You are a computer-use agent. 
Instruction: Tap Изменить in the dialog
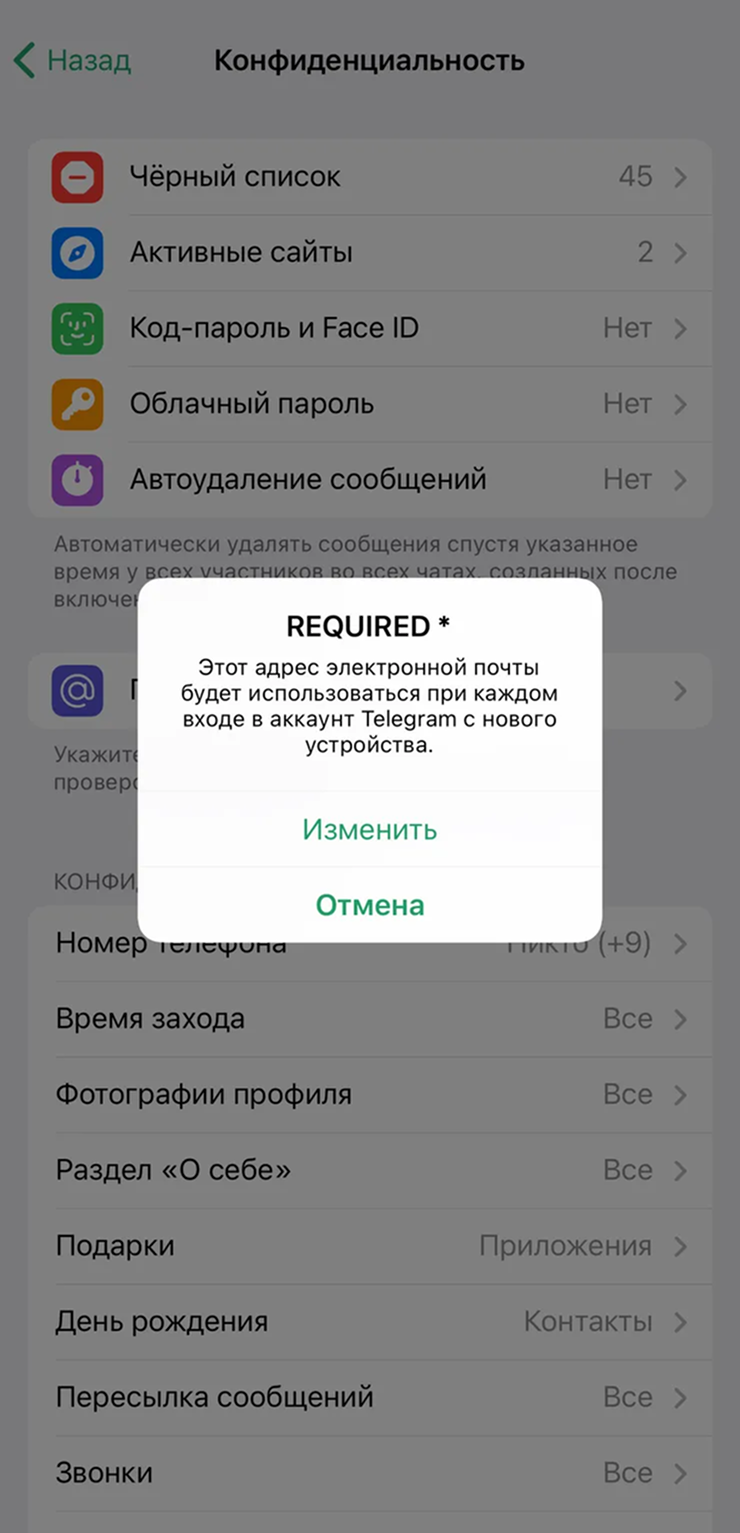(370, 830)
